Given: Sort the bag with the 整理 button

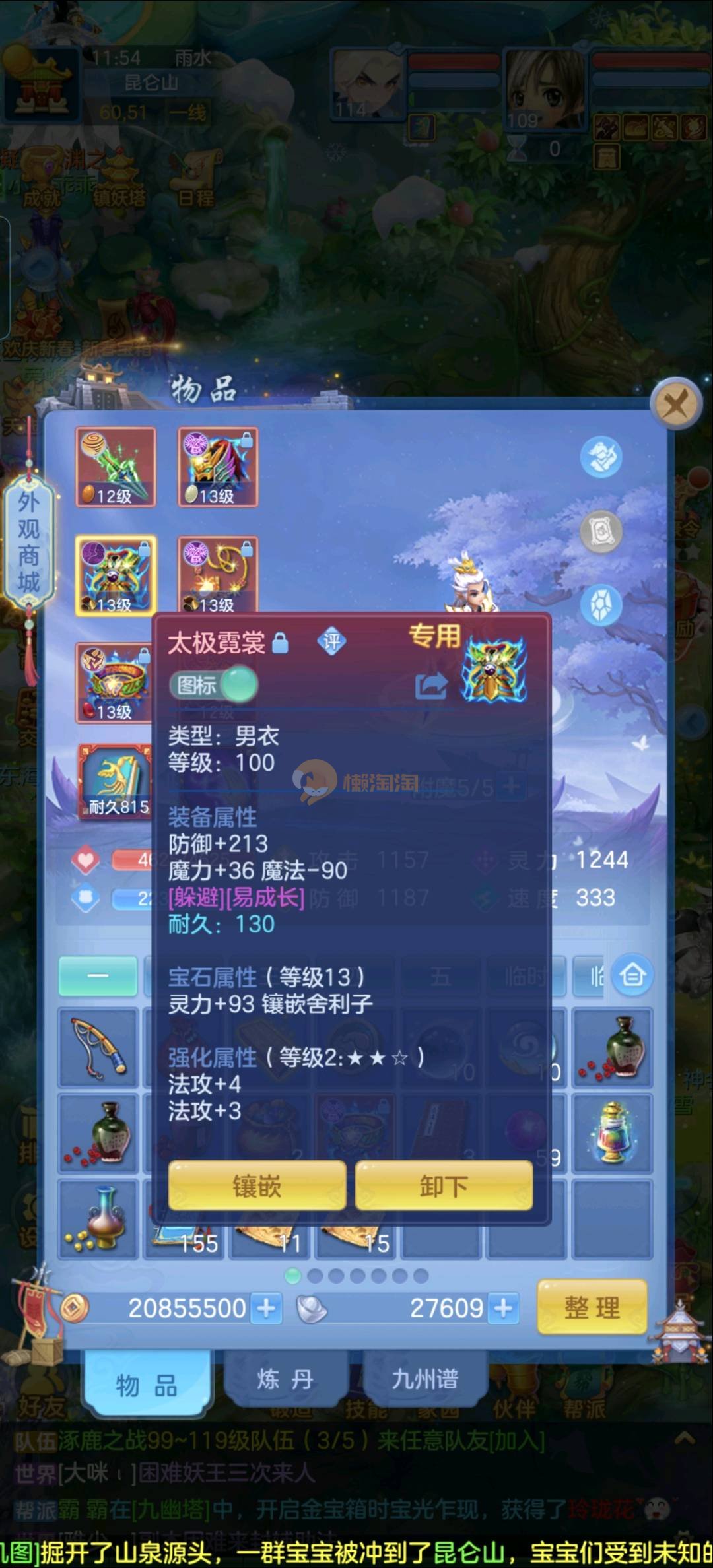Looking at the screenshot, I should pyautogui.click(x=592, y=1307).
